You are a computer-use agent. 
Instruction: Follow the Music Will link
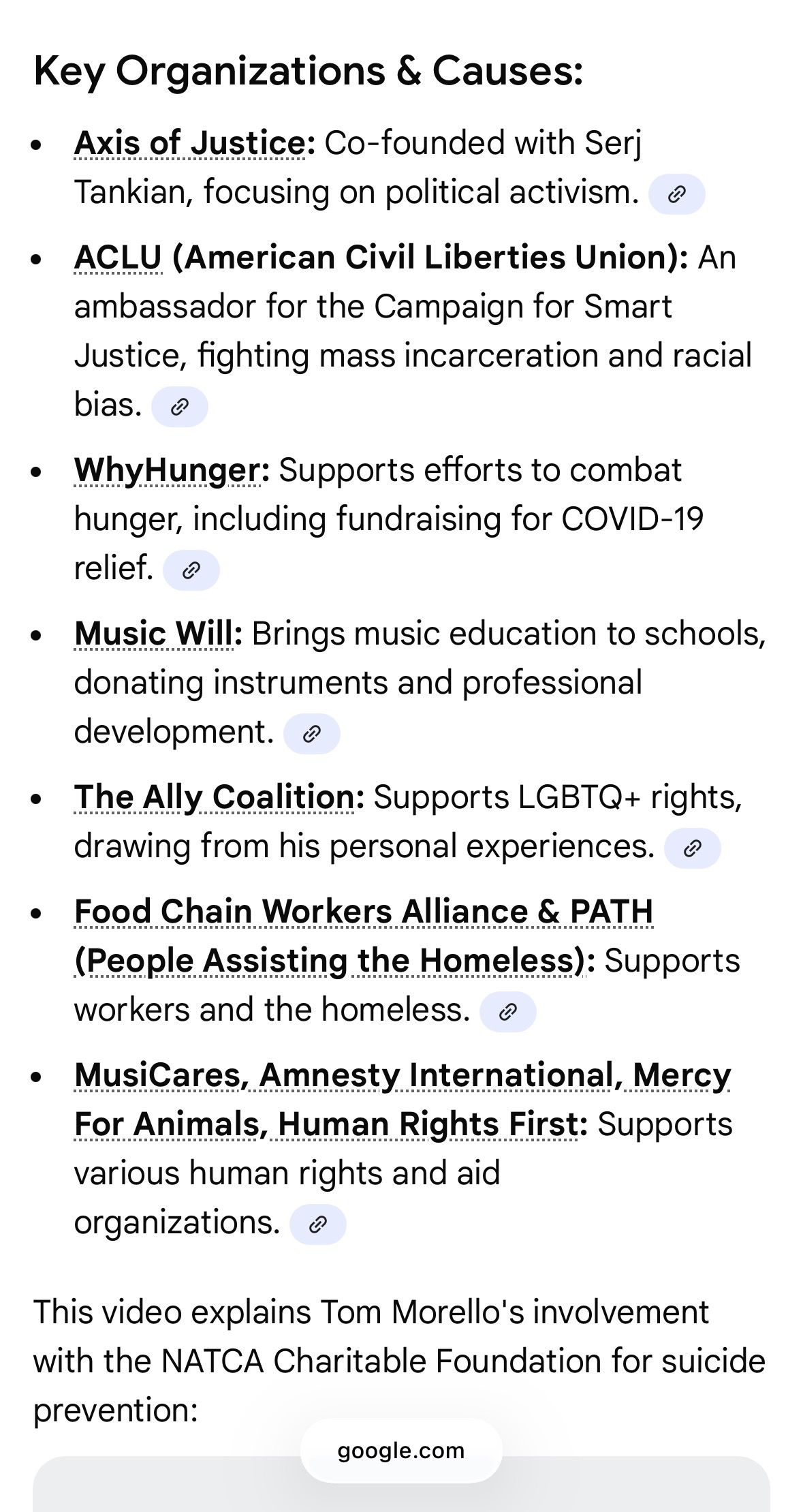tap(154, 634)
